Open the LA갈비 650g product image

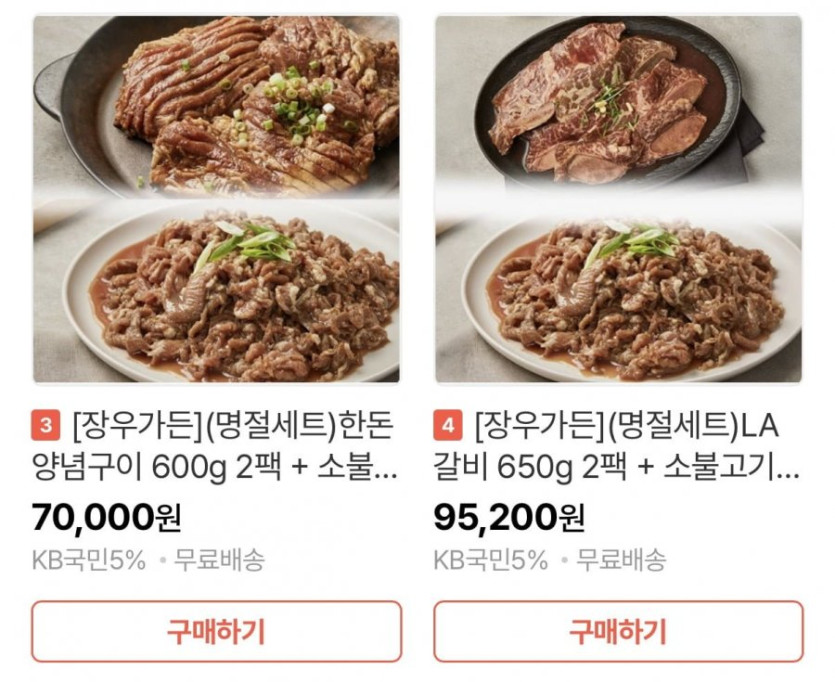point(618,199)
